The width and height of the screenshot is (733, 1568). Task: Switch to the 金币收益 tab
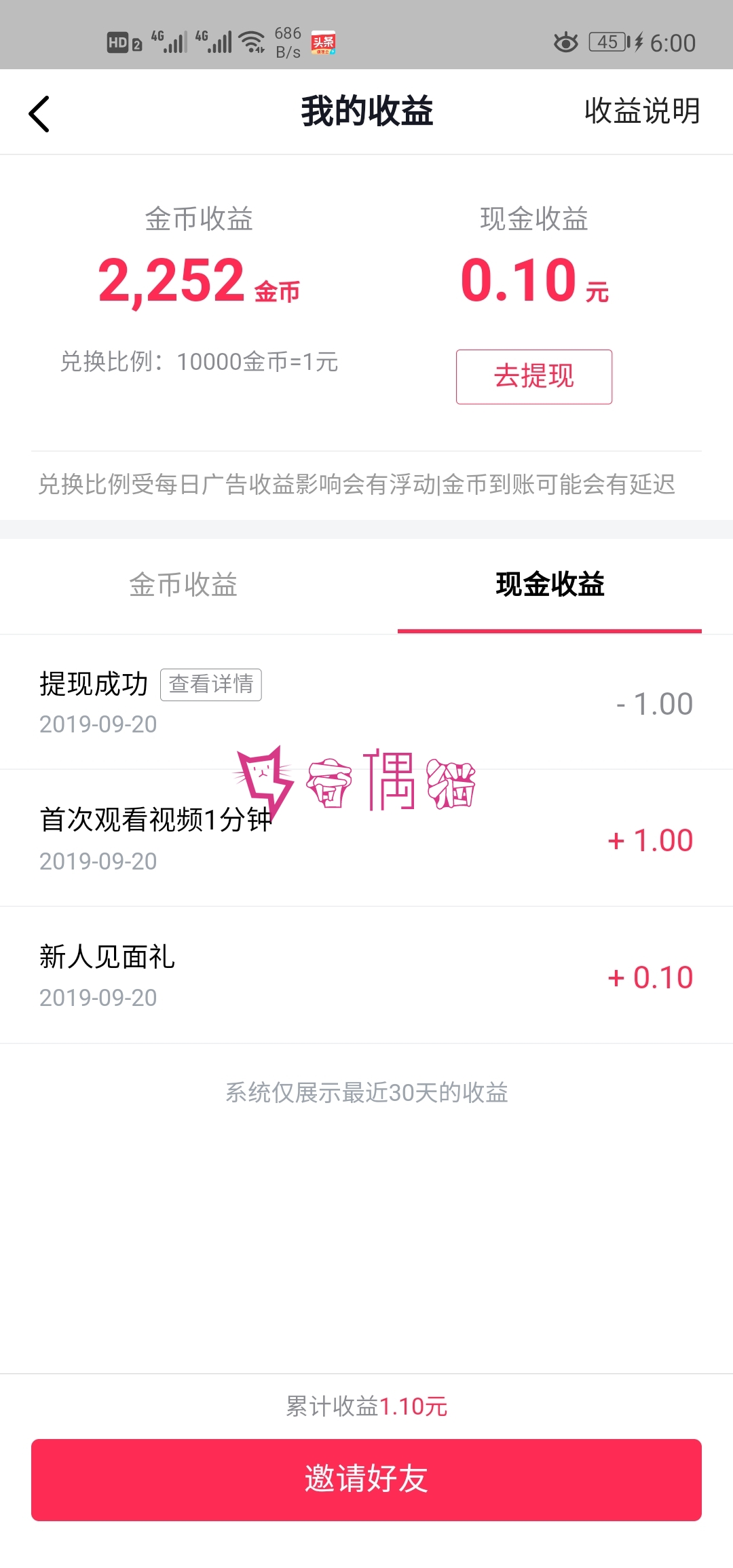point(183,585)
